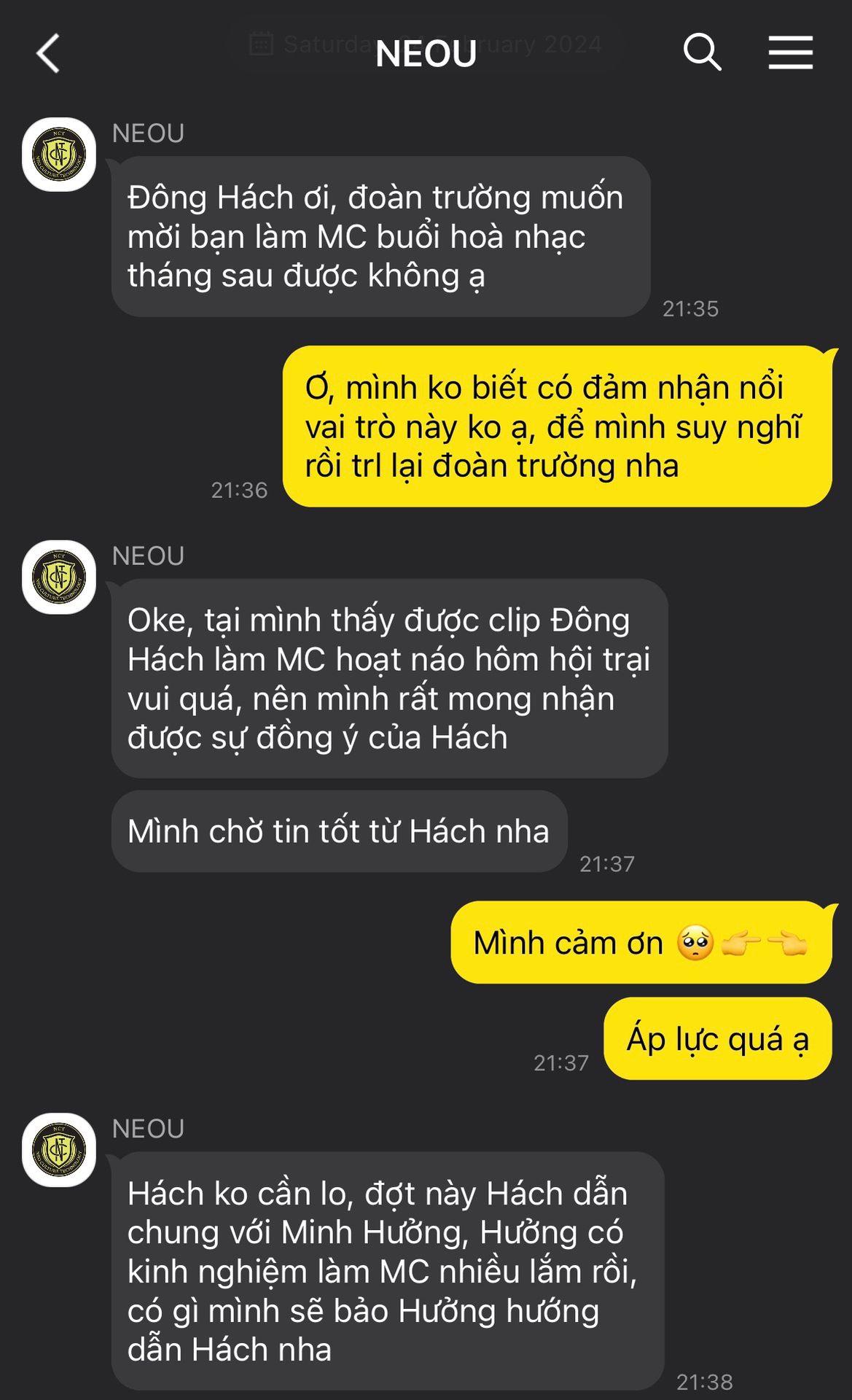The image size is (852, 1400).
Task: Go back from the NEOU chat
Action: (48, 53)
